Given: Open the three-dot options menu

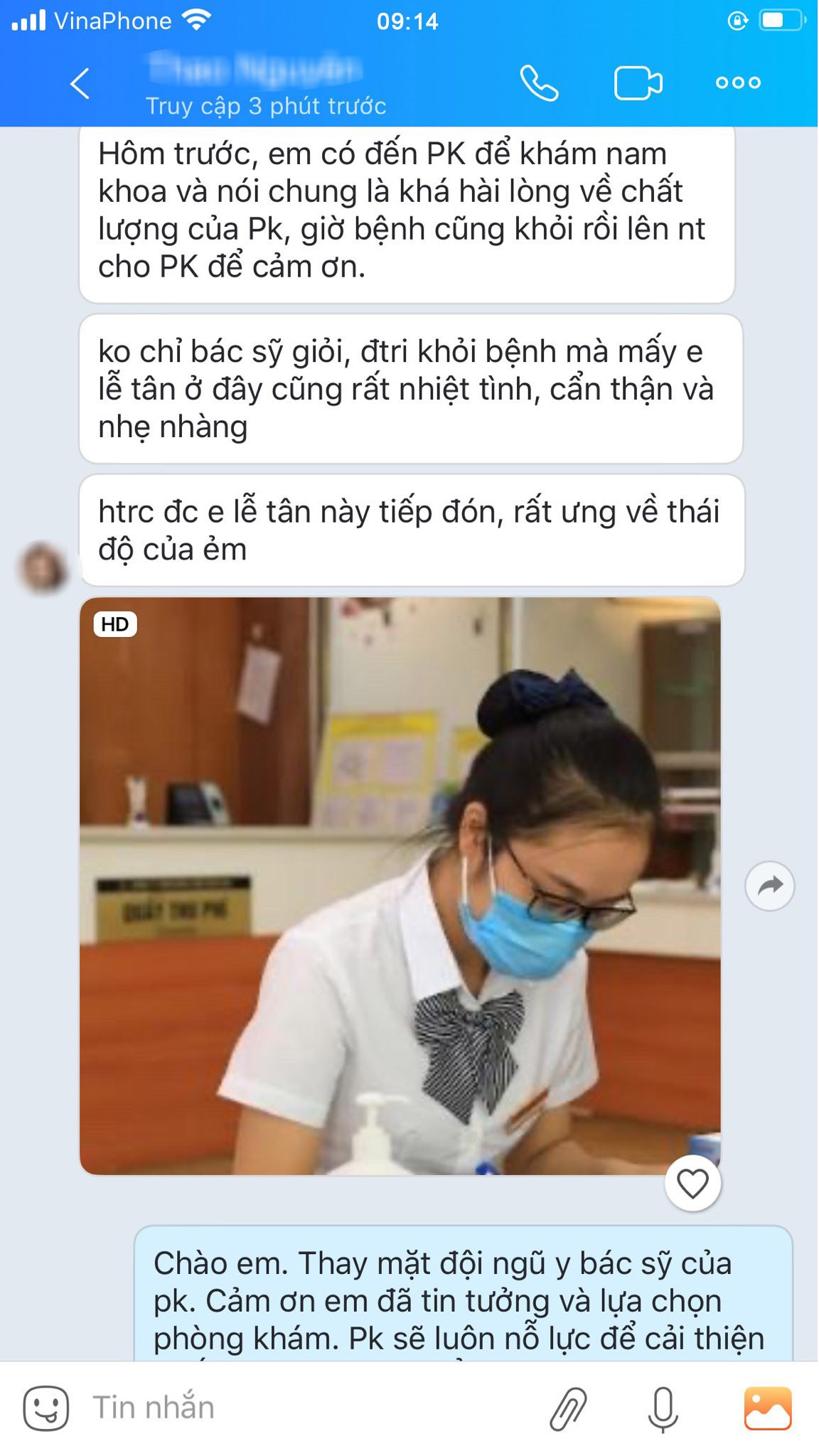Looking at the screenshot, I should click(x=738, y=83).
